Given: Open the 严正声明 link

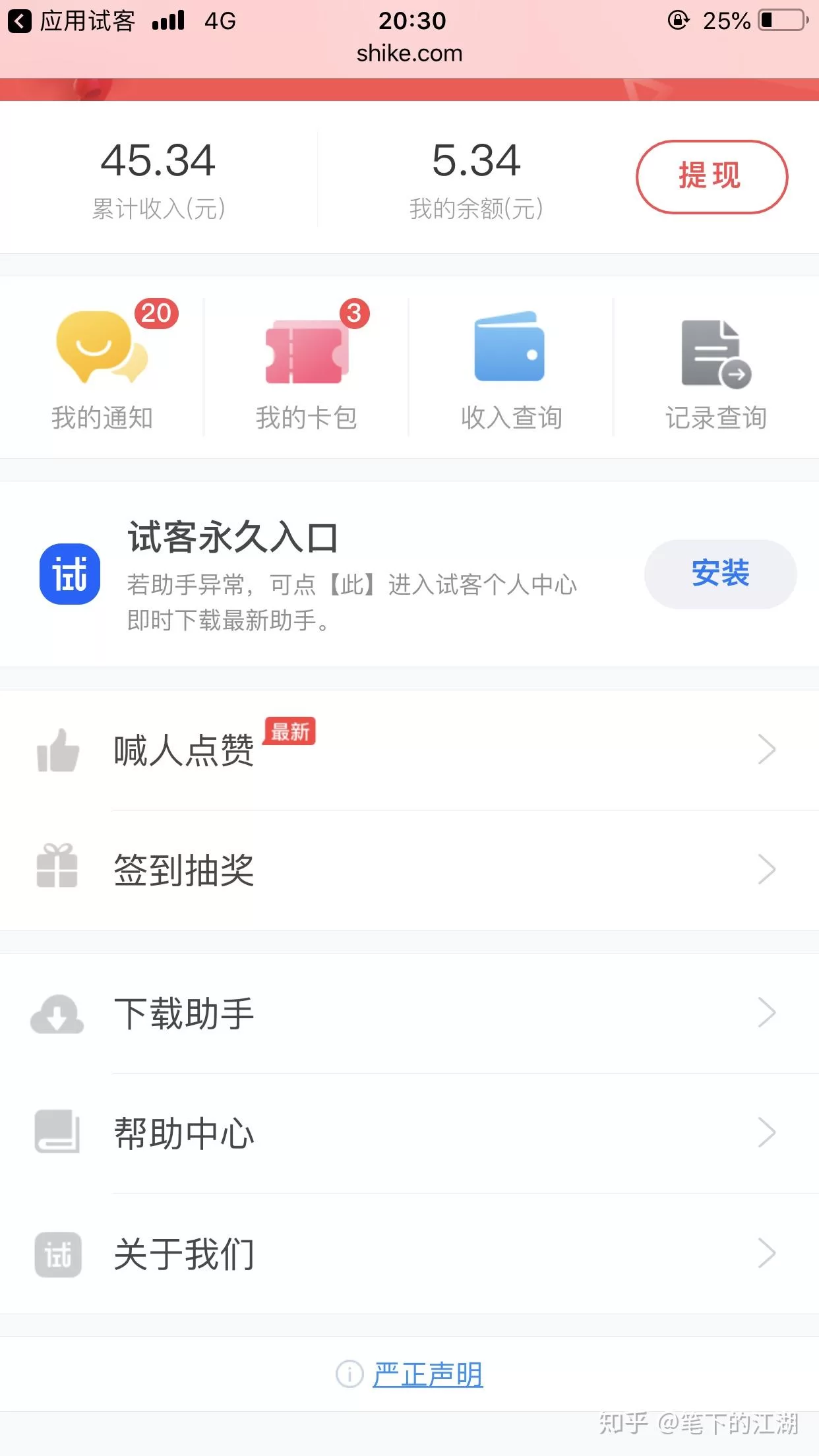Looking at the screenshot, I should 427,1375.
